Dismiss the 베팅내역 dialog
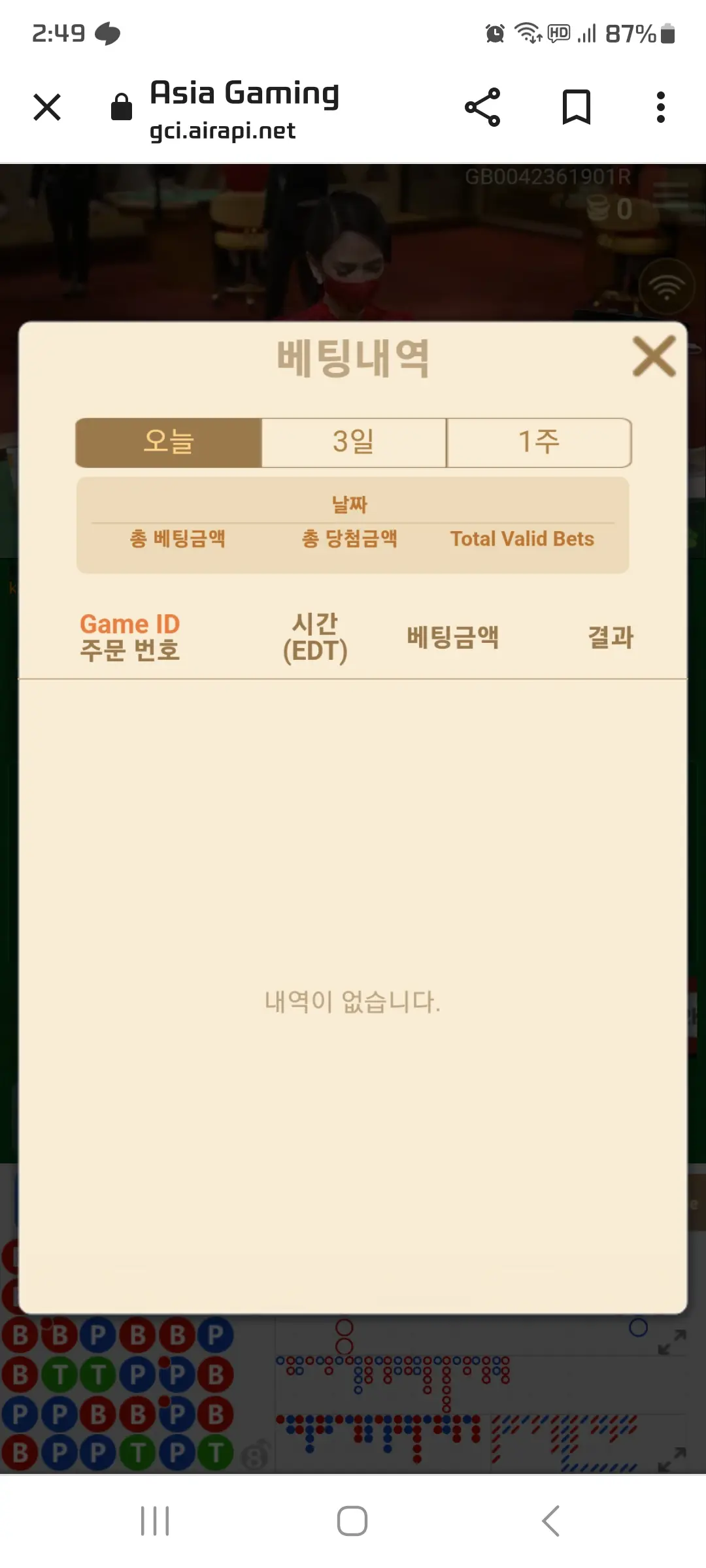Viewport: 706px width, 1568px height. (654, 356)
